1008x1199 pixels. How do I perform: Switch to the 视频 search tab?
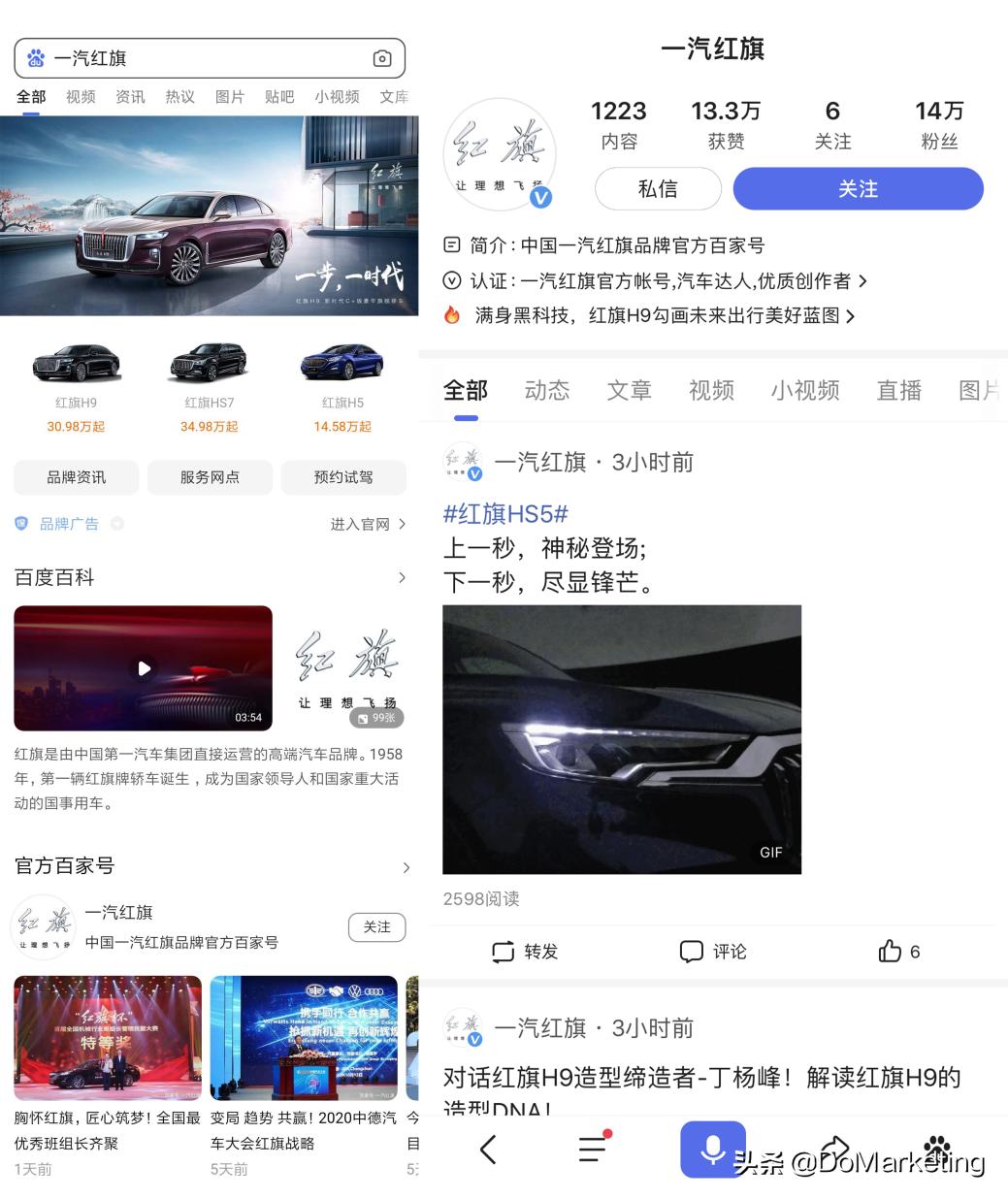pos(80,96)
